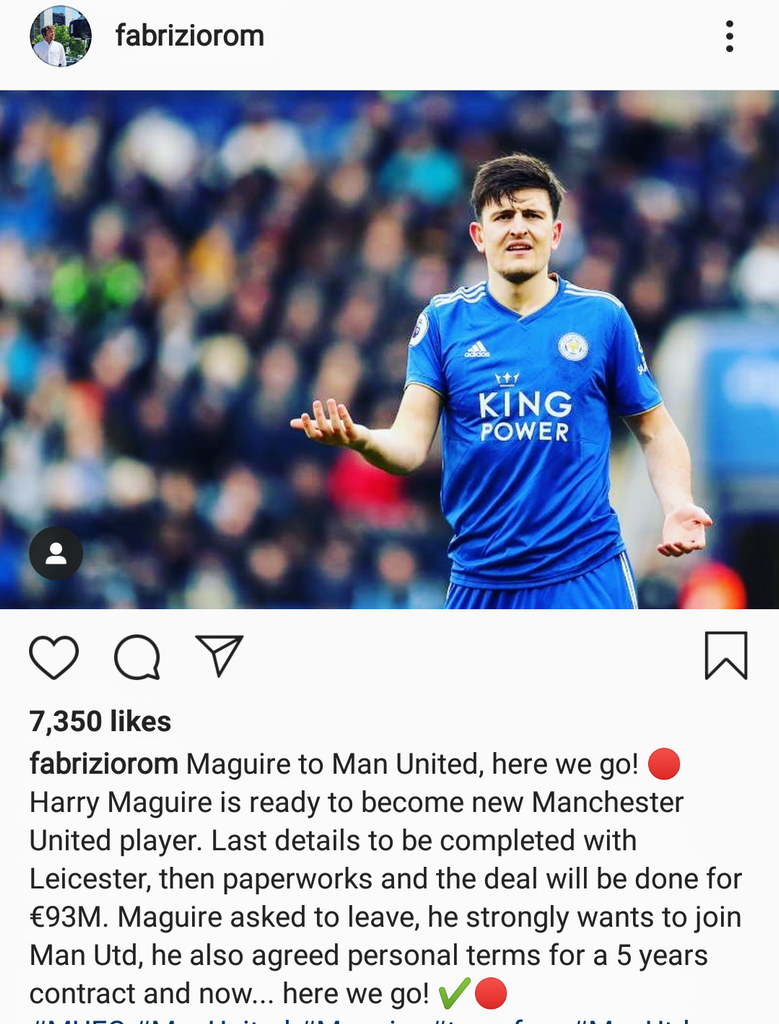This screenshot has height=1024, width=779.
Task: Like fabriziorom's post with the heart
Action: (54, 657)
